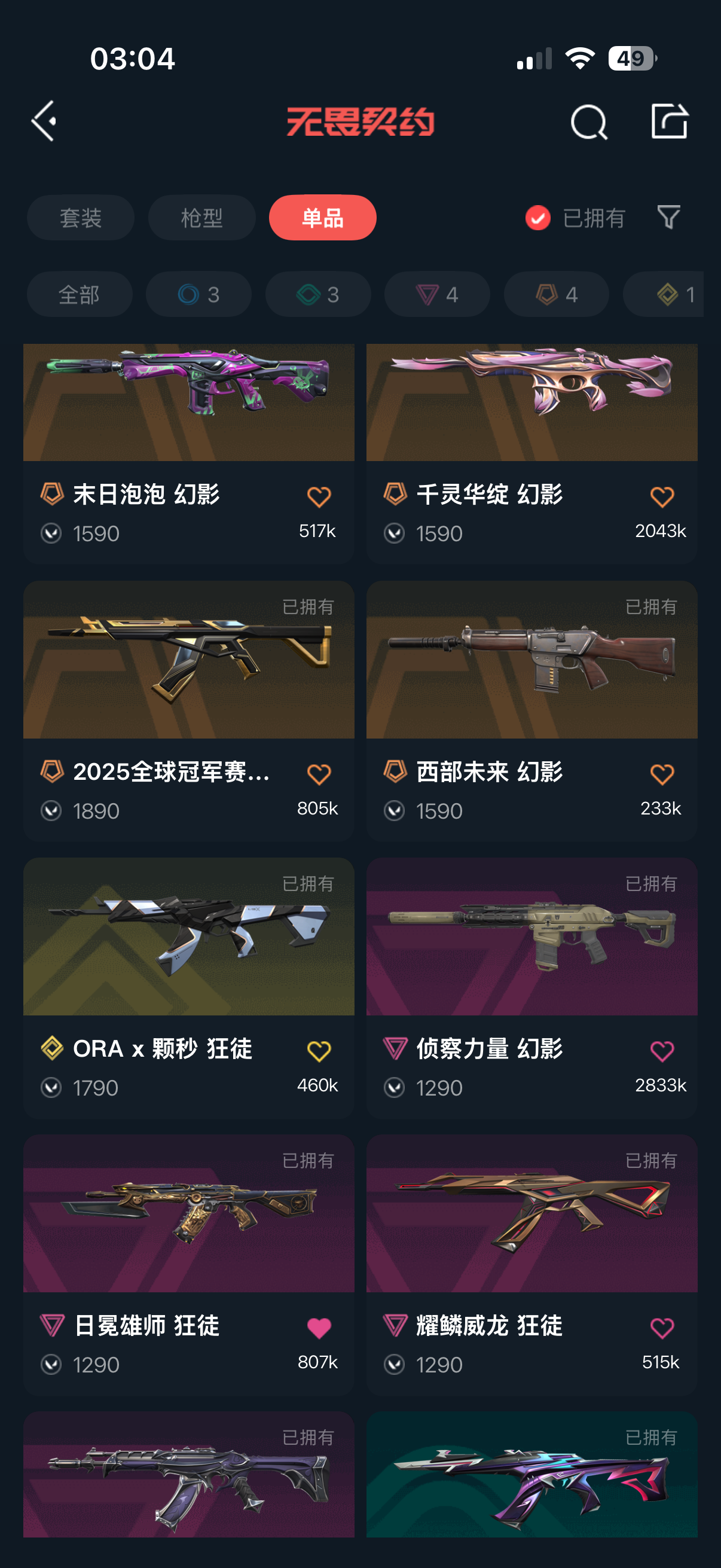This screenshot has width=721, height=1568.
Task: Open the search icon
Action: pyautogui.click(x=588, y=122)
